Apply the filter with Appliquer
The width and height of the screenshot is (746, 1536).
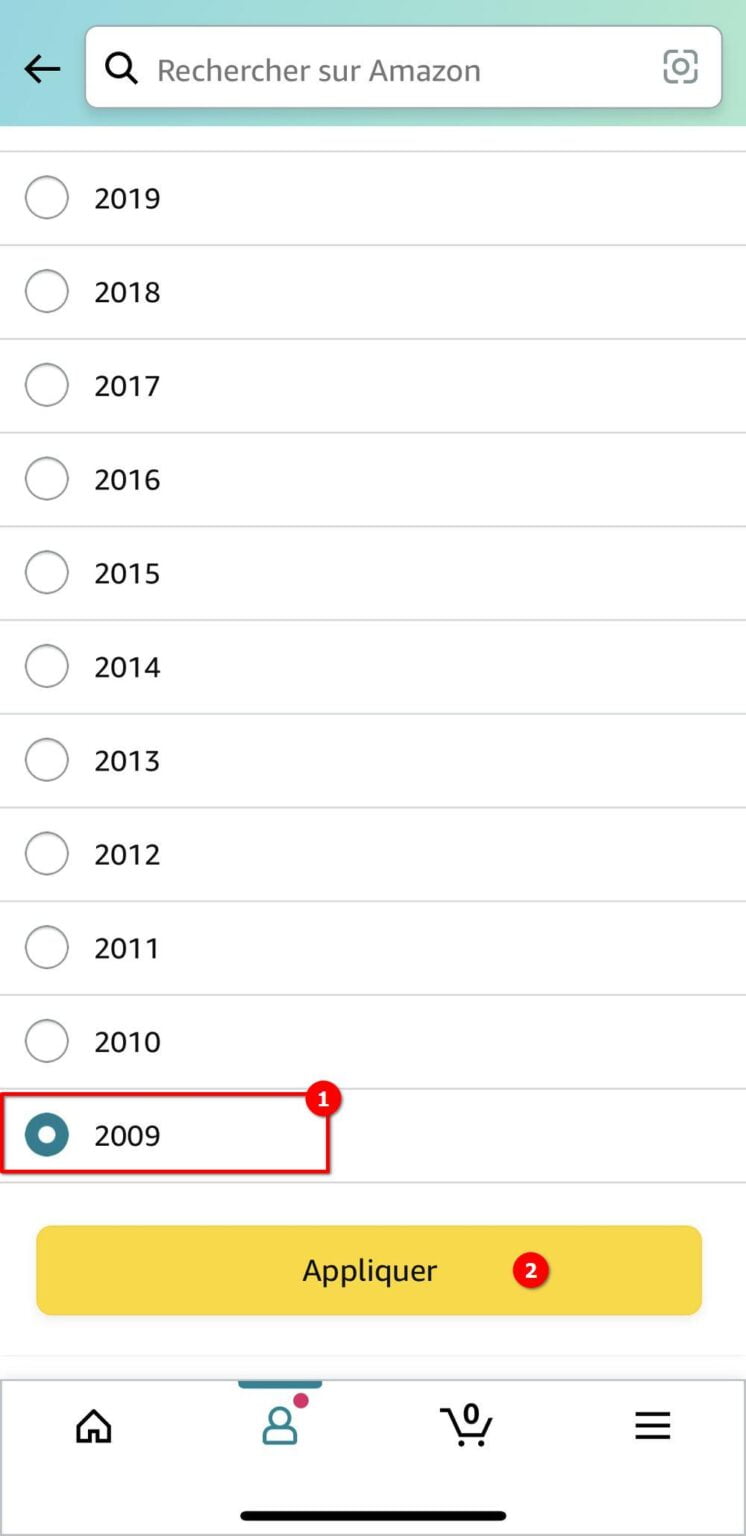tap(369, 1270)
